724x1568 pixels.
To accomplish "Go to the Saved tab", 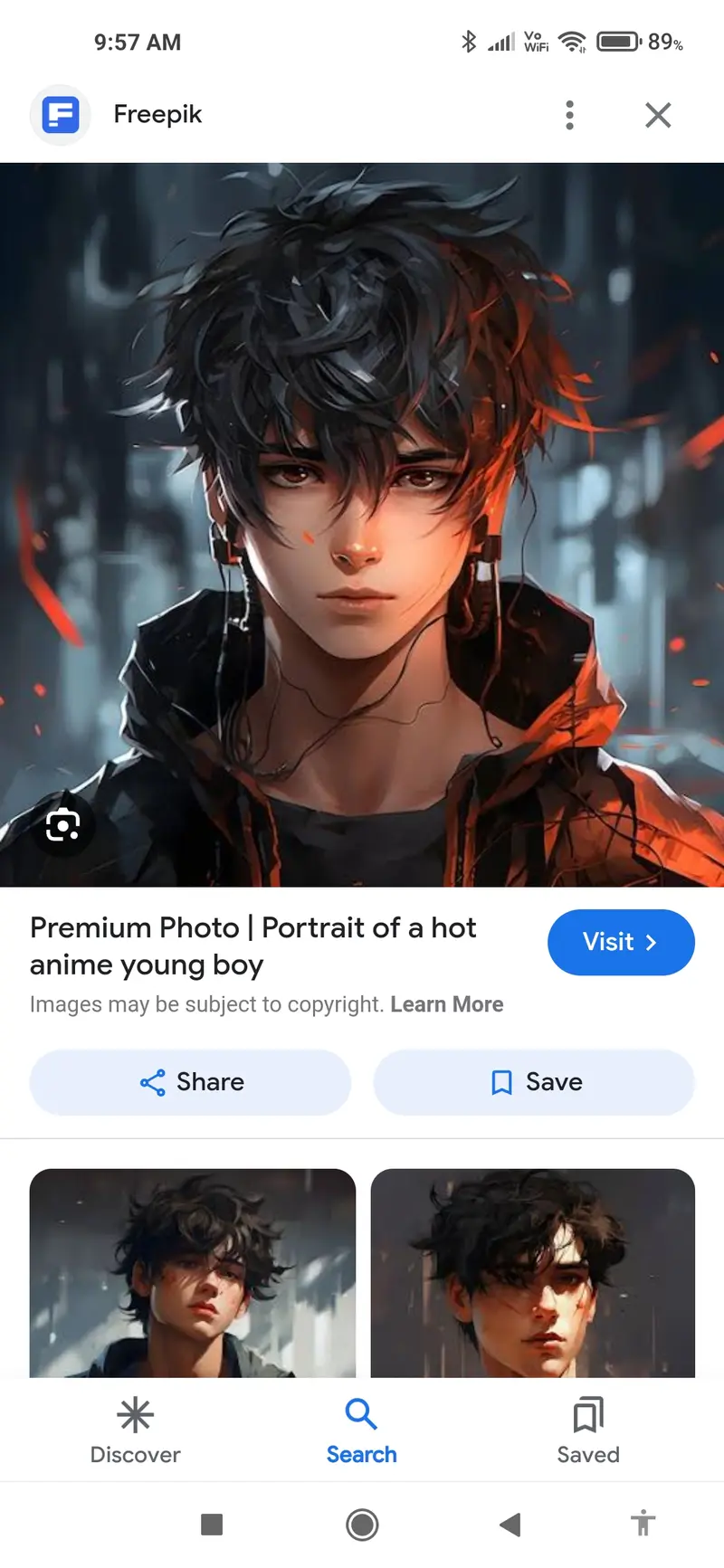I will coord(587,1430).
